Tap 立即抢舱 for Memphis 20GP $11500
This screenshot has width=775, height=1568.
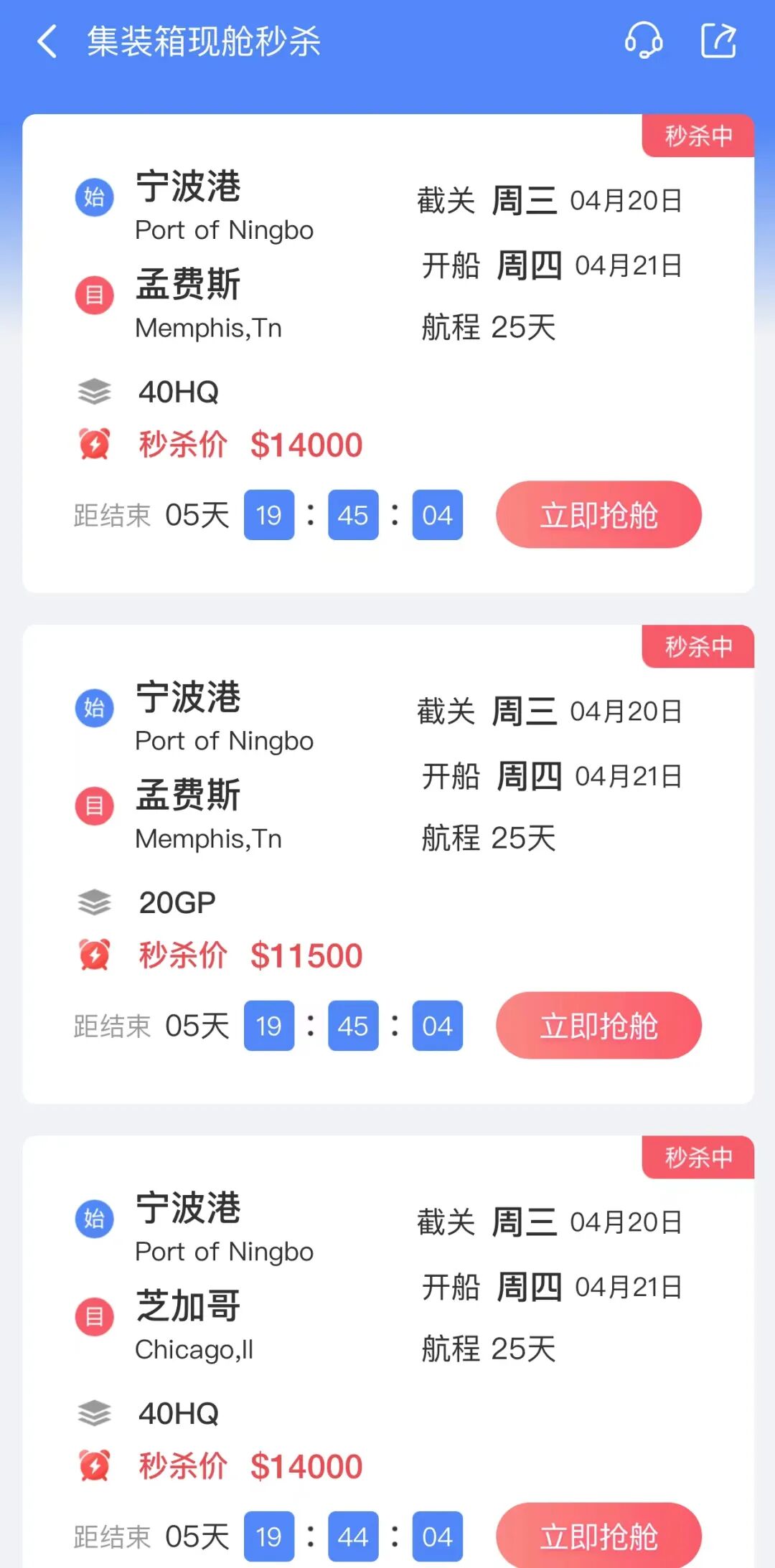tap(598, 1026)
